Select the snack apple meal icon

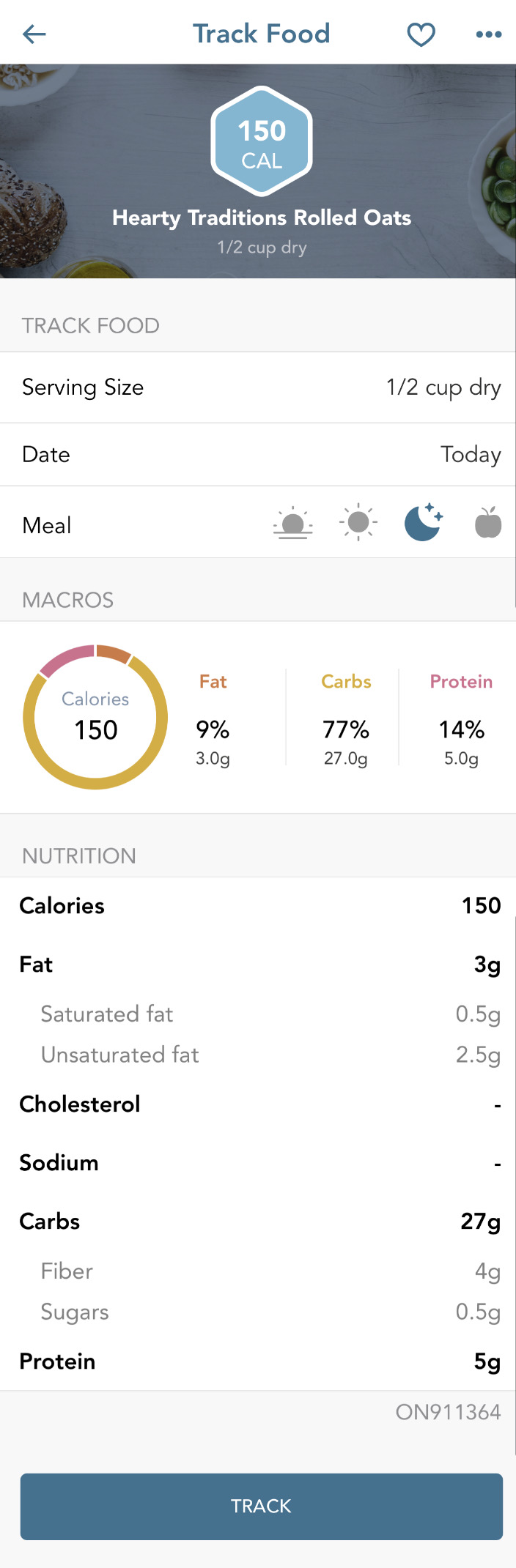coord(488,522)
